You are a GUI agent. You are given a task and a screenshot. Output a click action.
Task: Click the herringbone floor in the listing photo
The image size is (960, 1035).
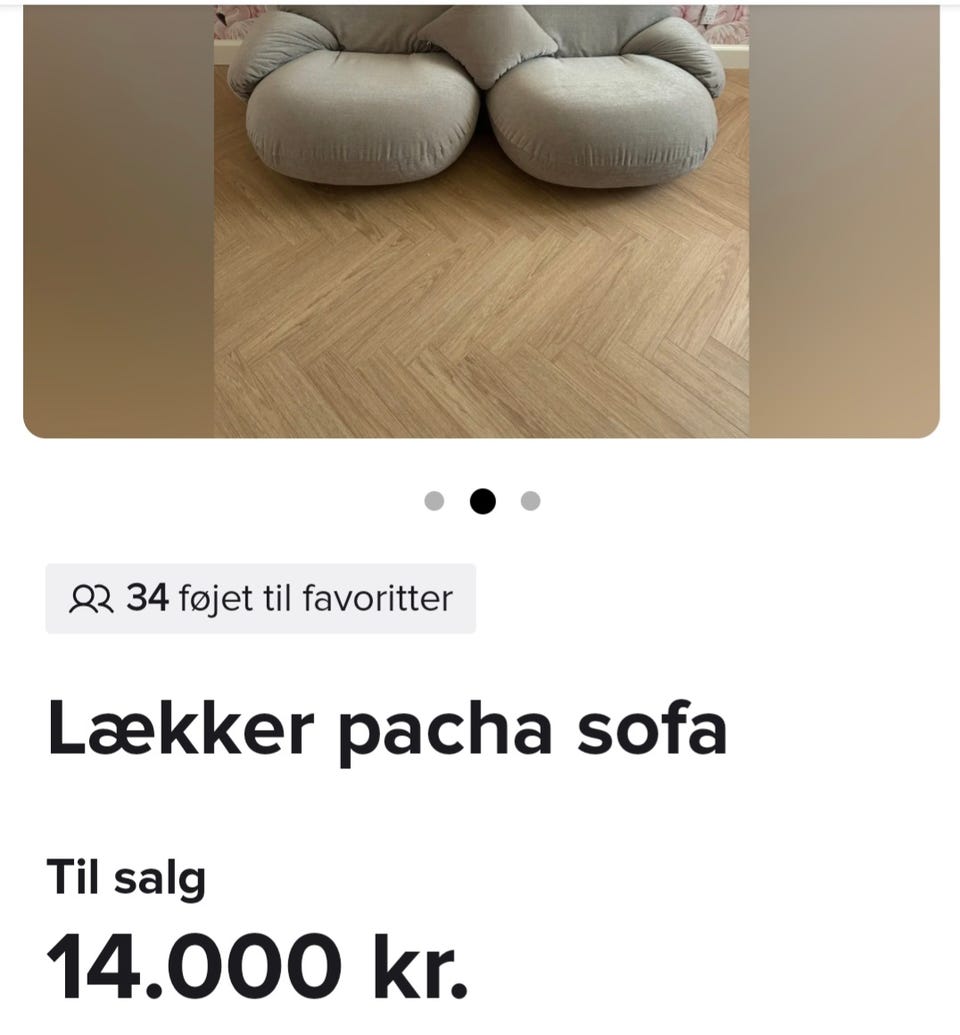(480, 300)
